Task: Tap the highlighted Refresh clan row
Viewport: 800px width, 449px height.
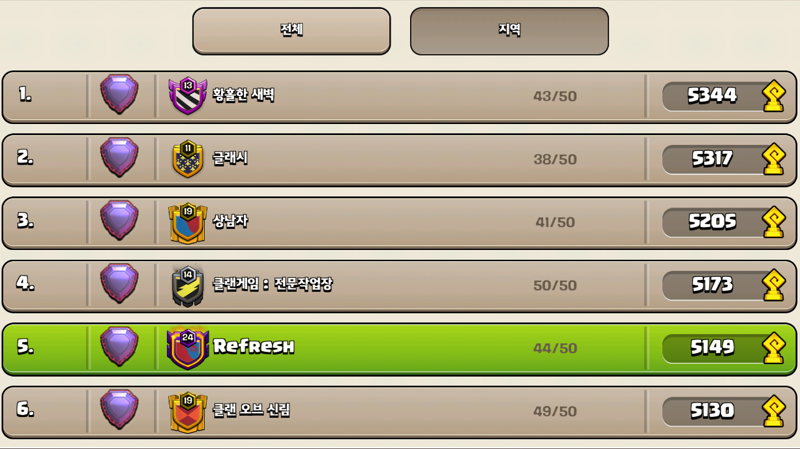Action: 399,348
